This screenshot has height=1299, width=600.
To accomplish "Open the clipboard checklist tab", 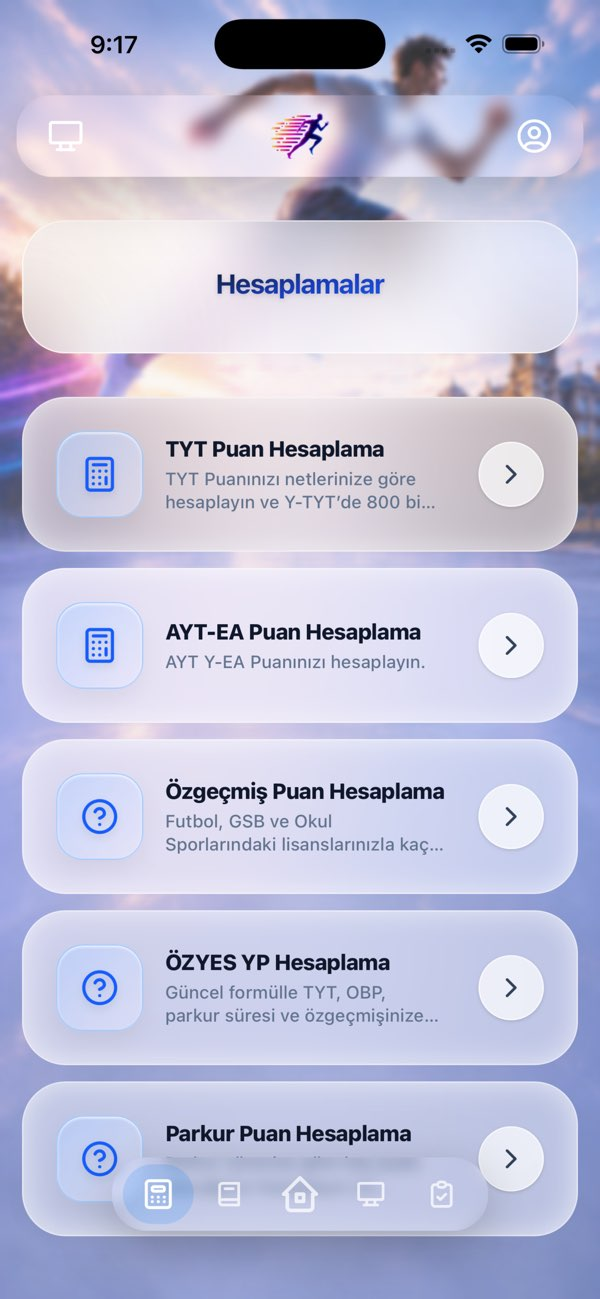I will click(441, 1194).
